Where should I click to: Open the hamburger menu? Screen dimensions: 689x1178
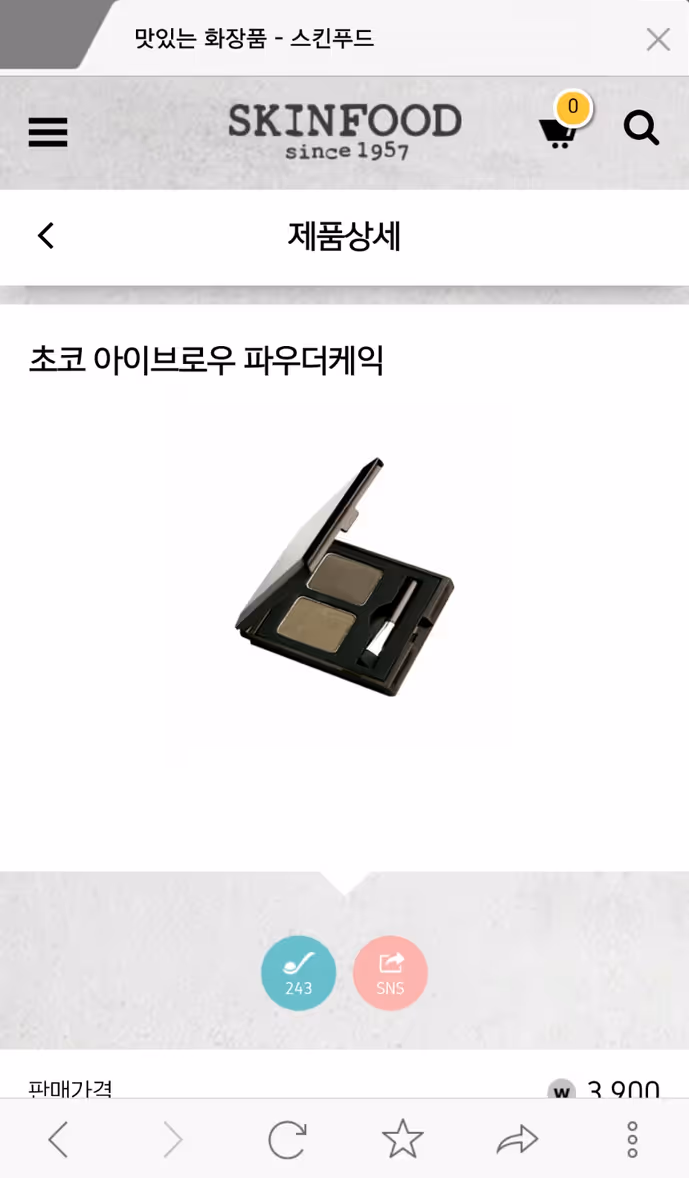click(48, 132)
